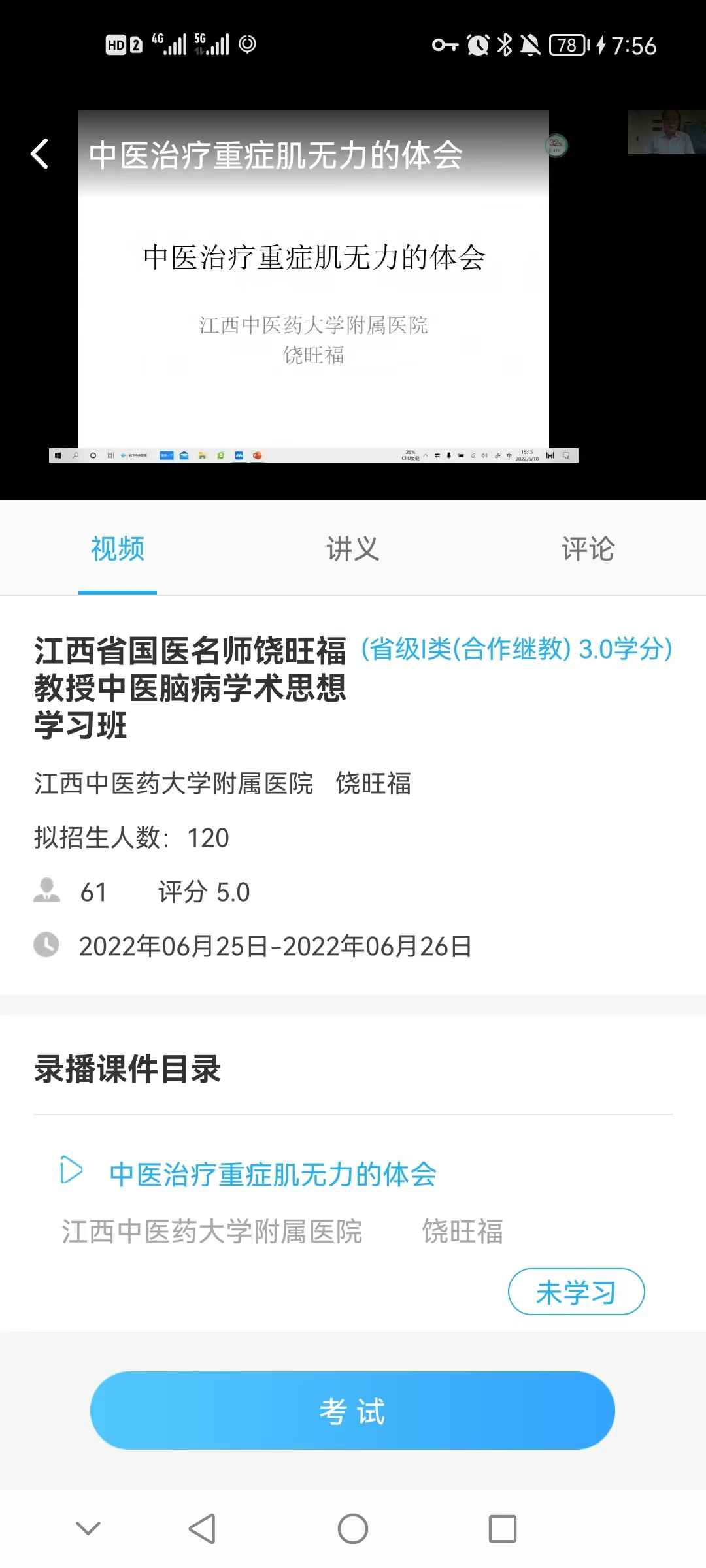Switch to the 评论 tab
This screenshot has height=1568, width=706.
[x=588, y=549]
